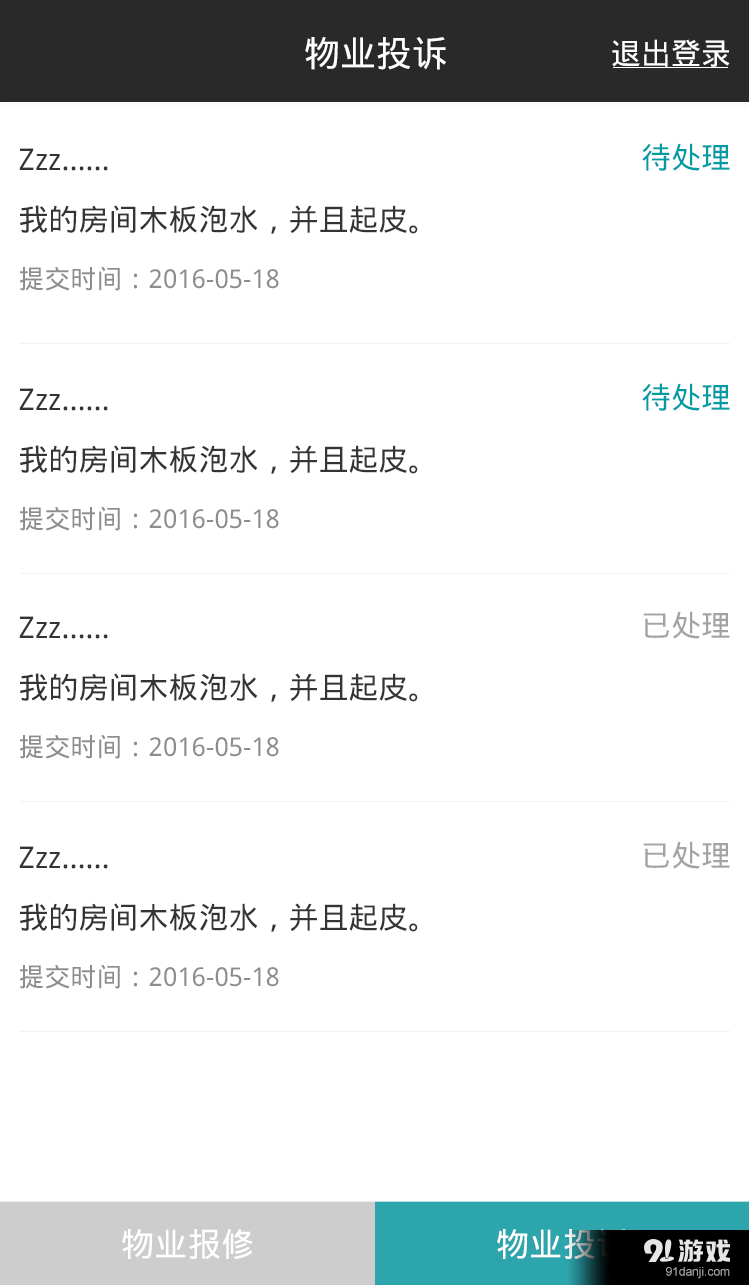
Task: Tap the second 待处理 status label
Action: point(686,398)
